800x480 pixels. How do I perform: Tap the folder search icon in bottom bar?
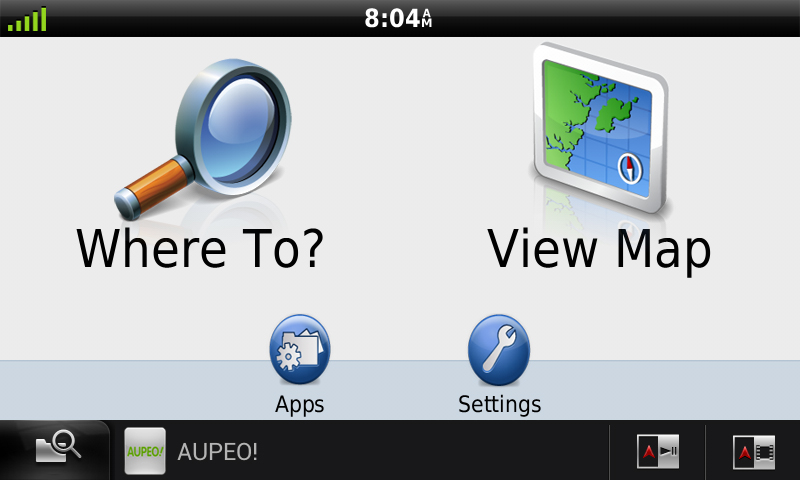57,450
